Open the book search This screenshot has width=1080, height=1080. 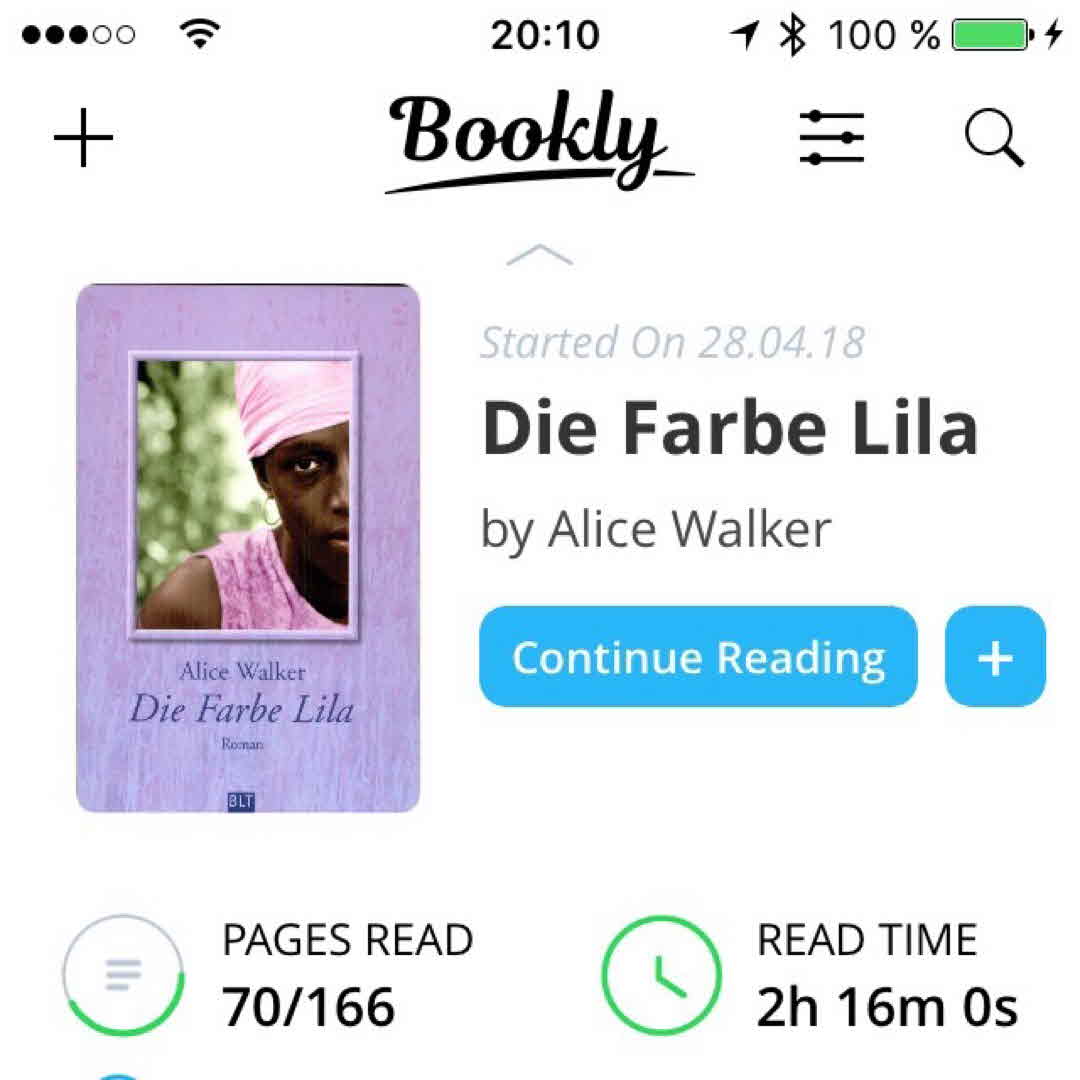click(x=994, y=137)
